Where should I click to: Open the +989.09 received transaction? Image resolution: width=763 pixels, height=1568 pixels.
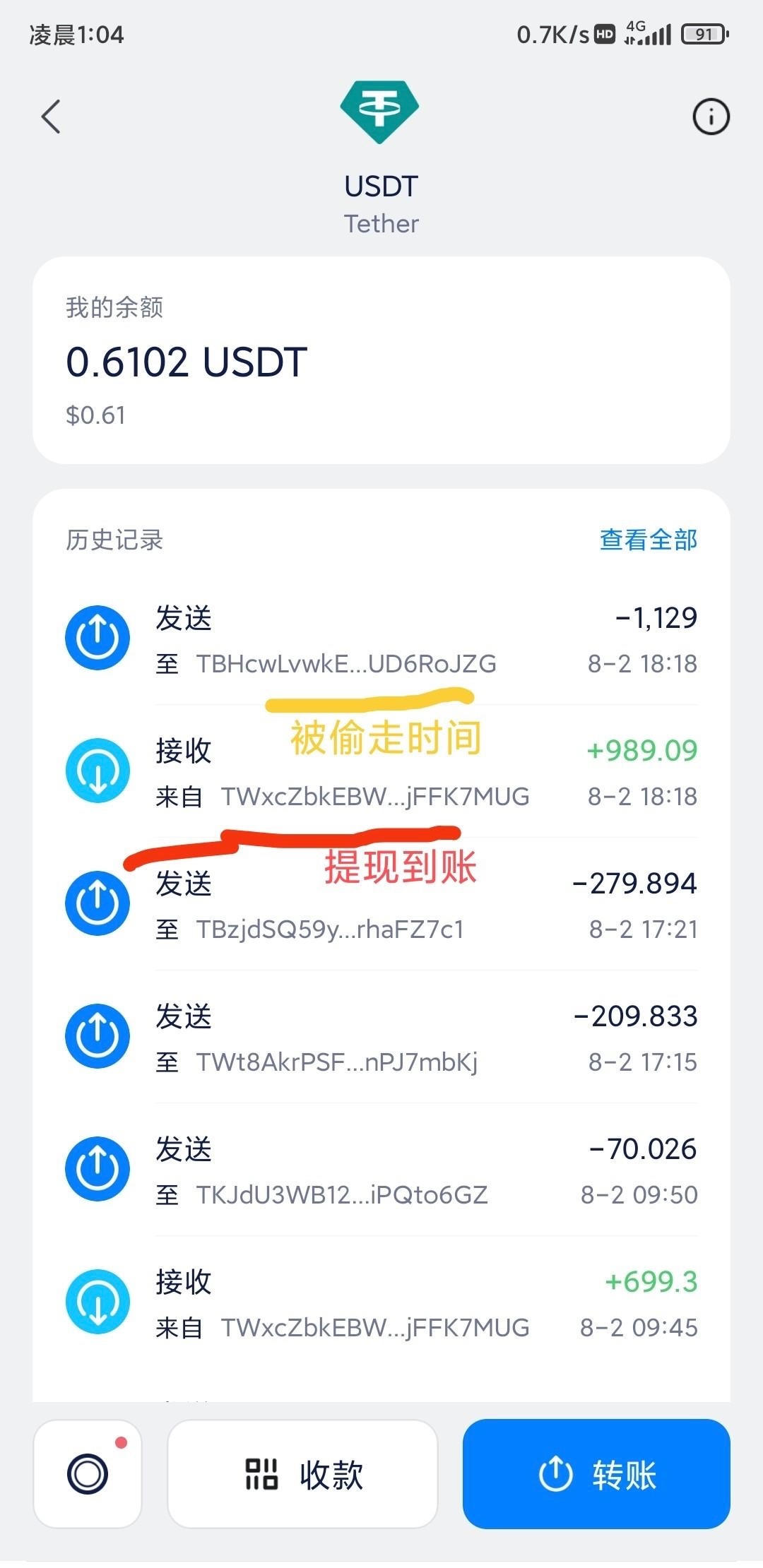(x=381, y=773)
